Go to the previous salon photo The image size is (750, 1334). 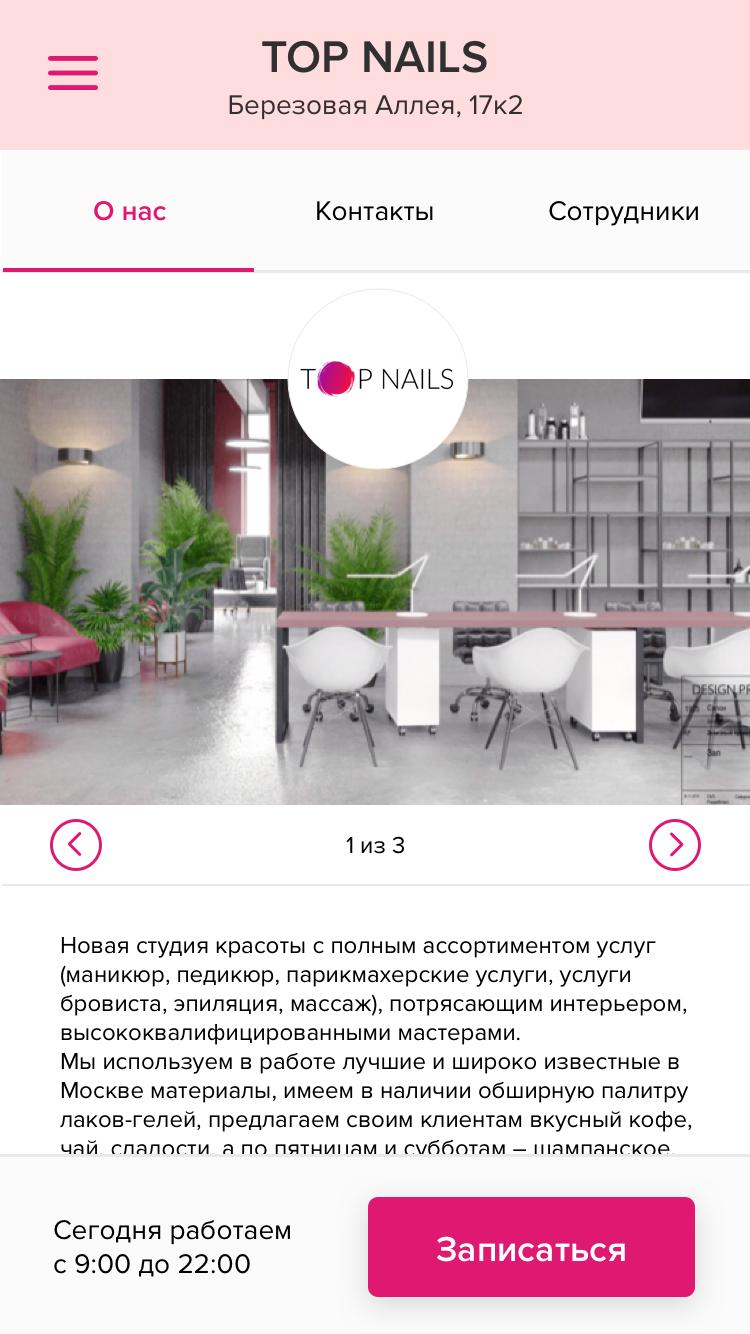click(76, 845)
